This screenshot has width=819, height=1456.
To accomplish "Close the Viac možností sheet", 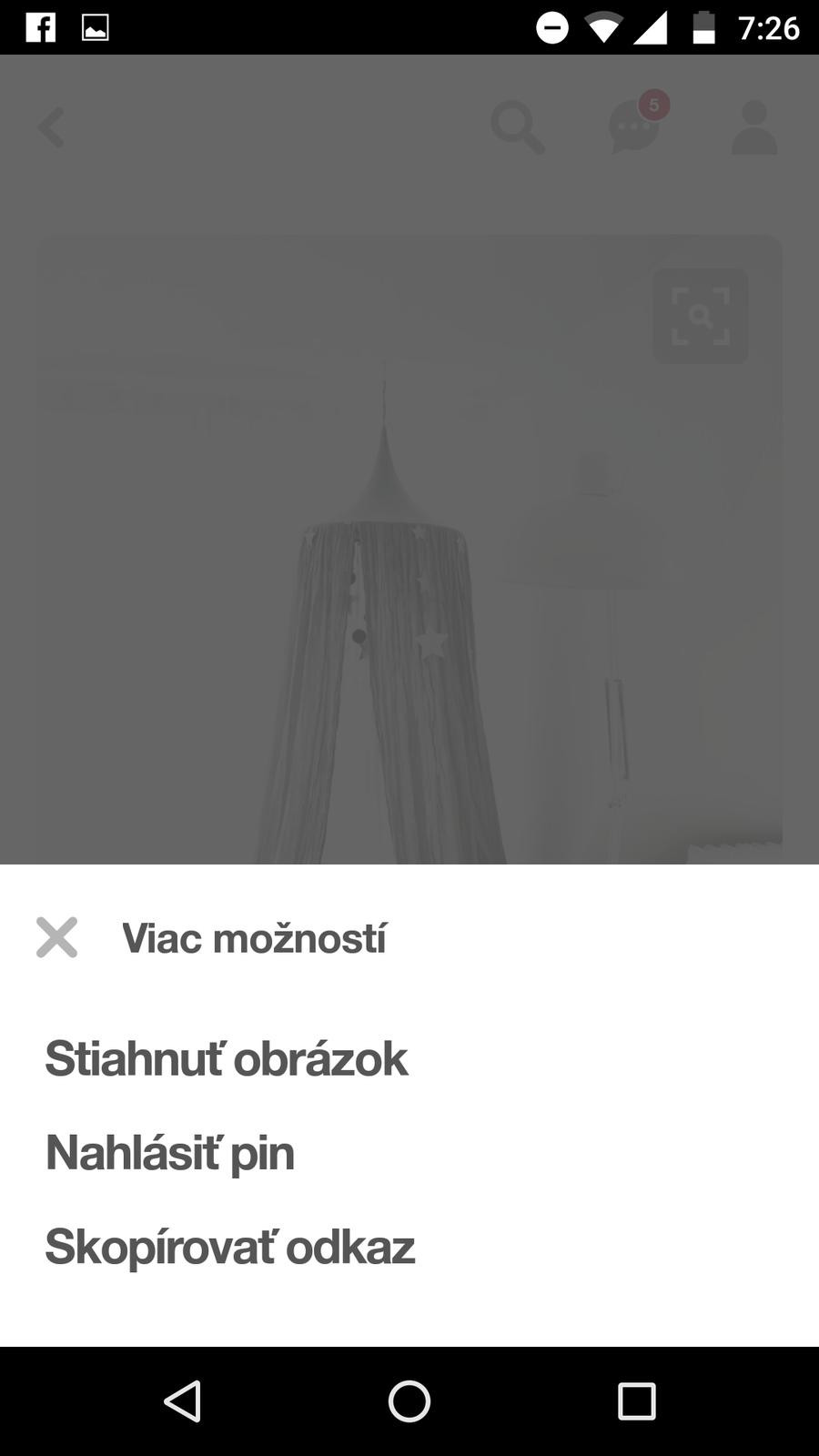I will (56, 937).
